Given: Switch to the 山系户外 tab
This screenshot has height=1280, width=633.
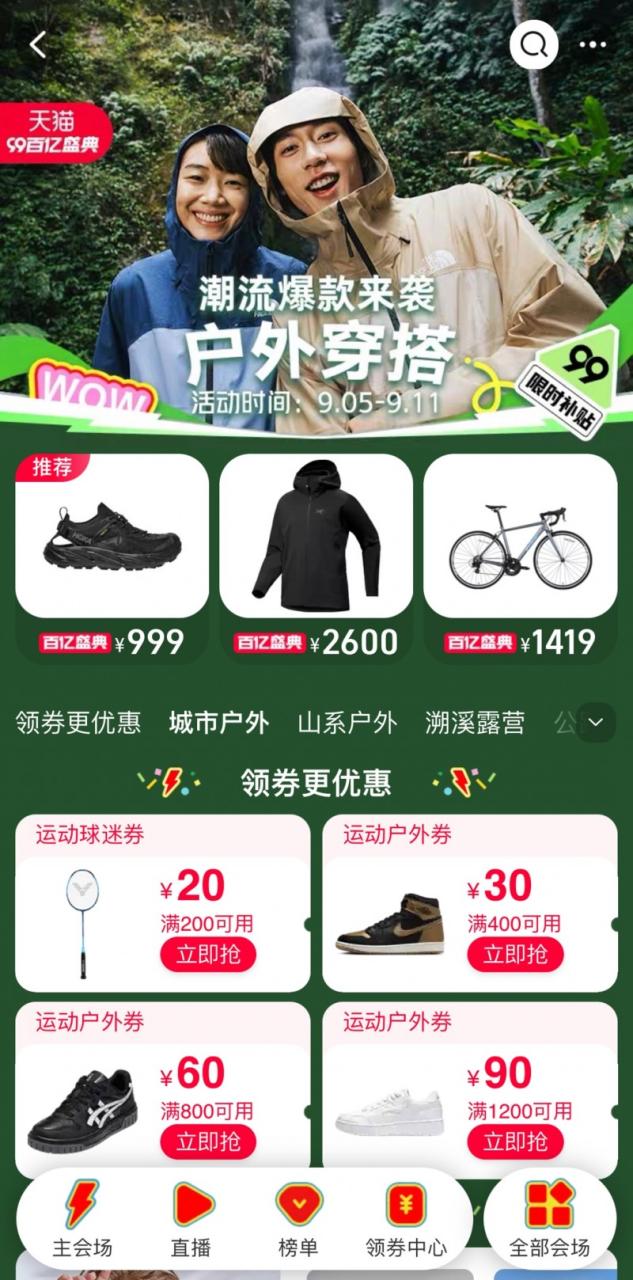Looking at the screenshot, I should 347,723.
